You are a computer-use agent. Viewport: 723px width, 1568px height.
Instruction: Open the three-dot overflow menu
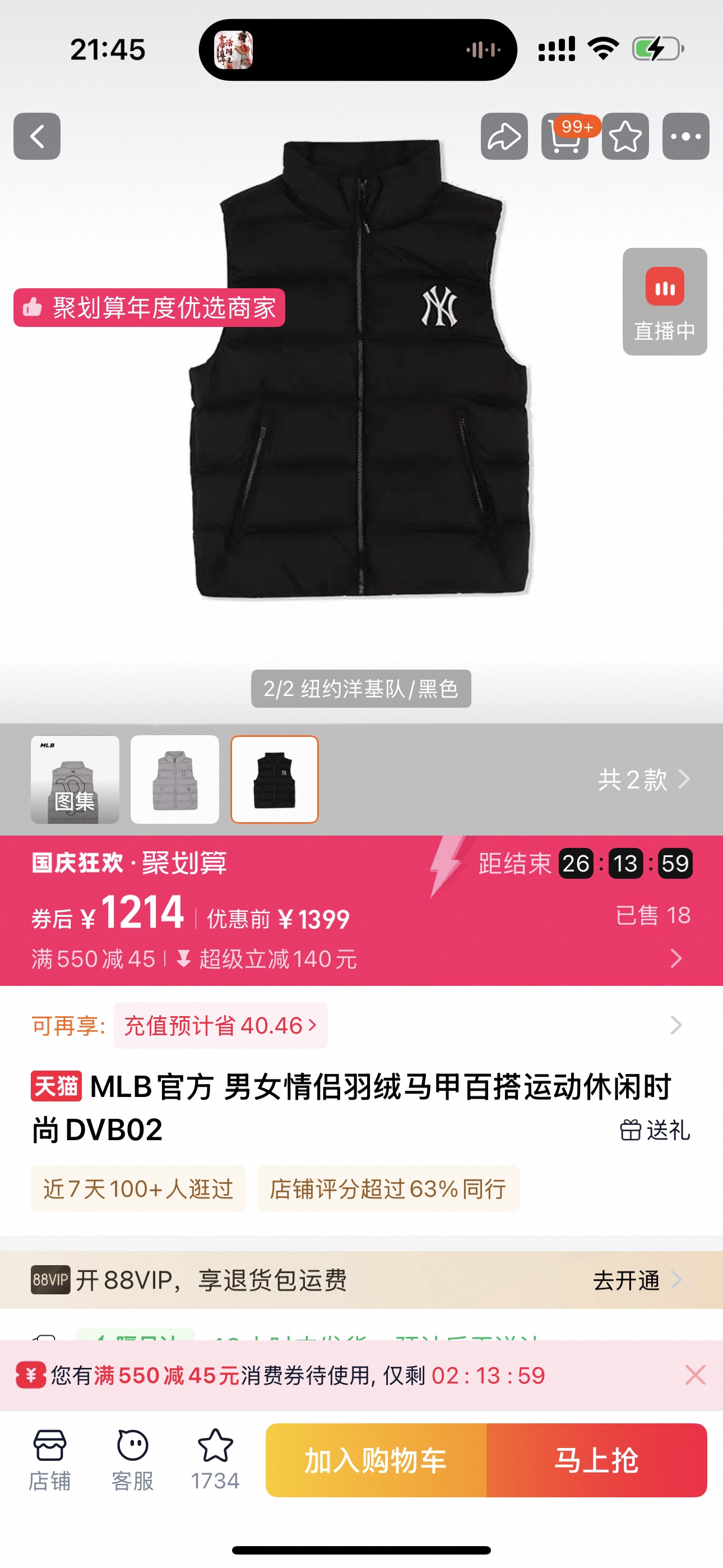click(685, 136)
